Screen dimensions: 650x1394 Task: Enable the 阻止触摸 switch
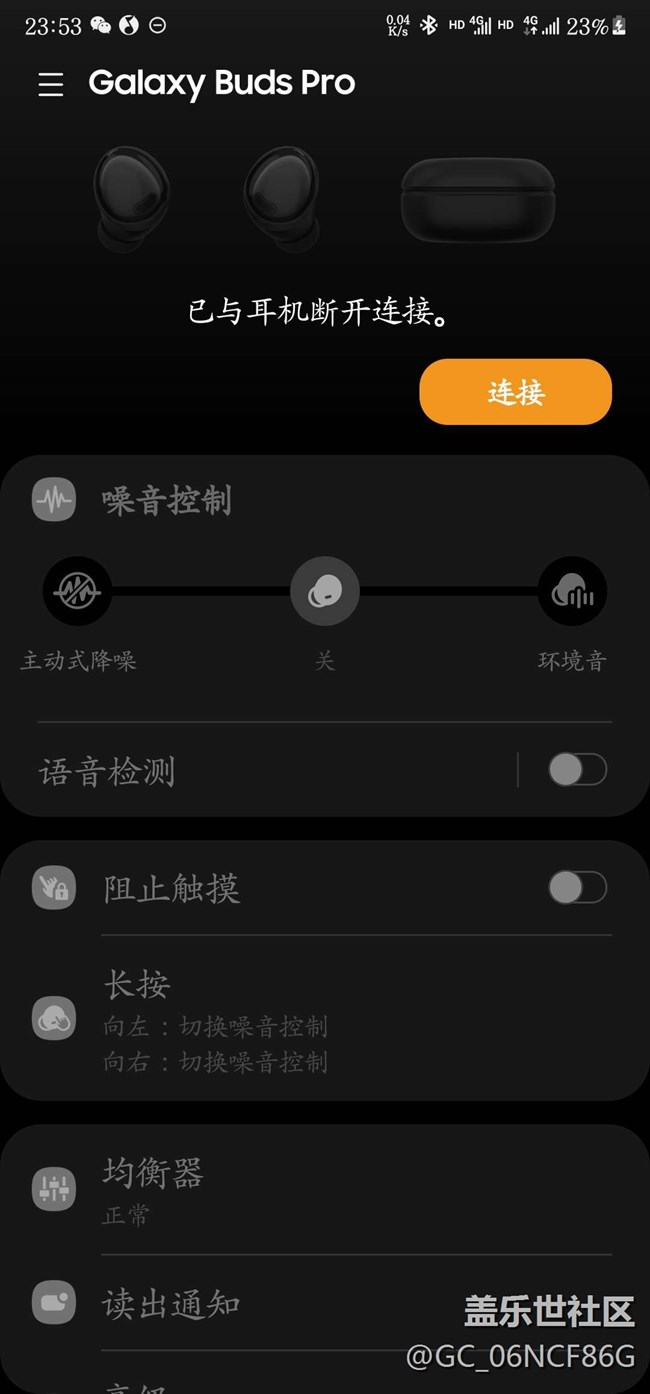tap(578, 887)
